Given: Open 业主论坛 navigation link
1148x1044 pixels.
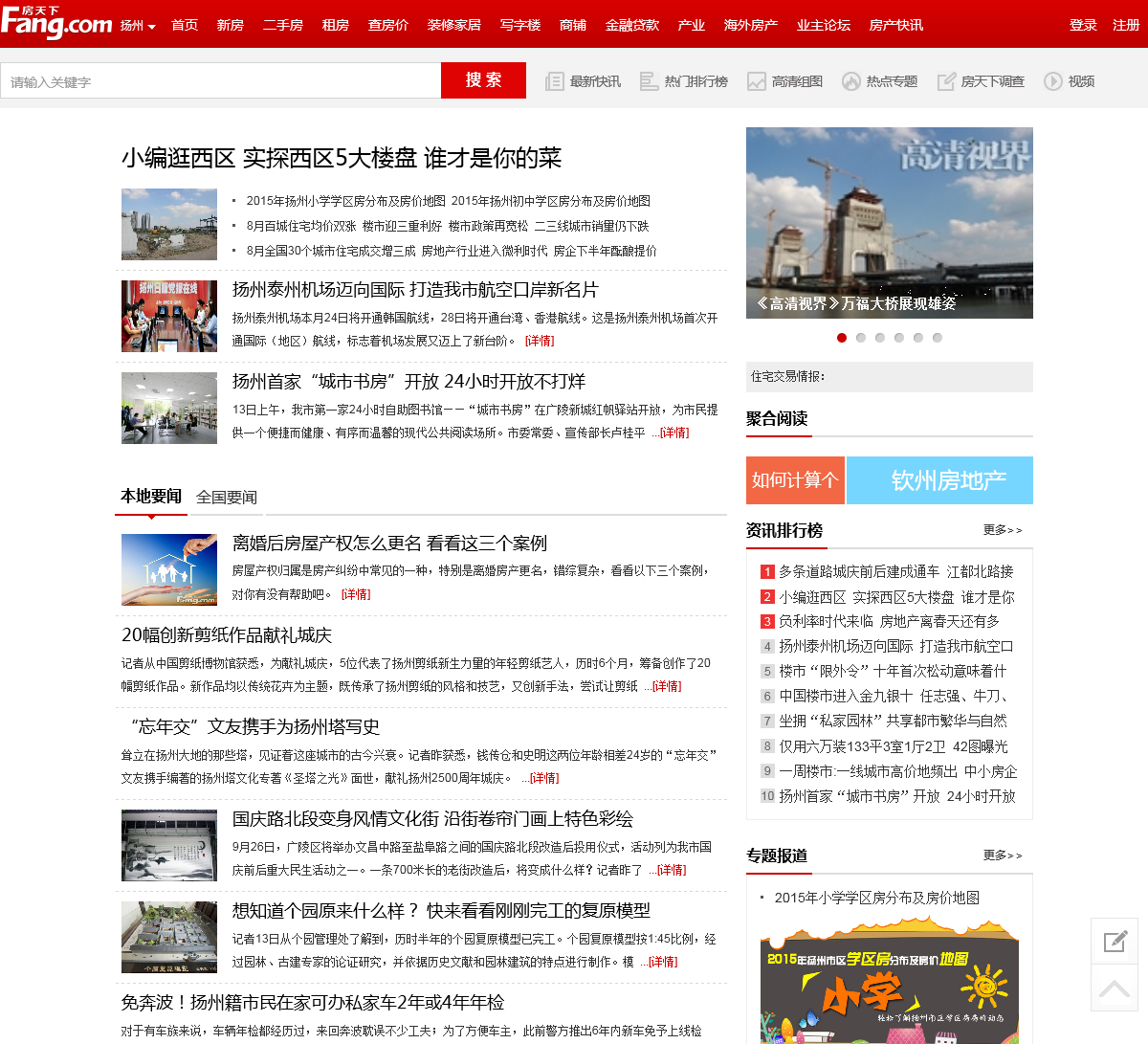Looking at the screenshot, I should [x=823, y=25].
